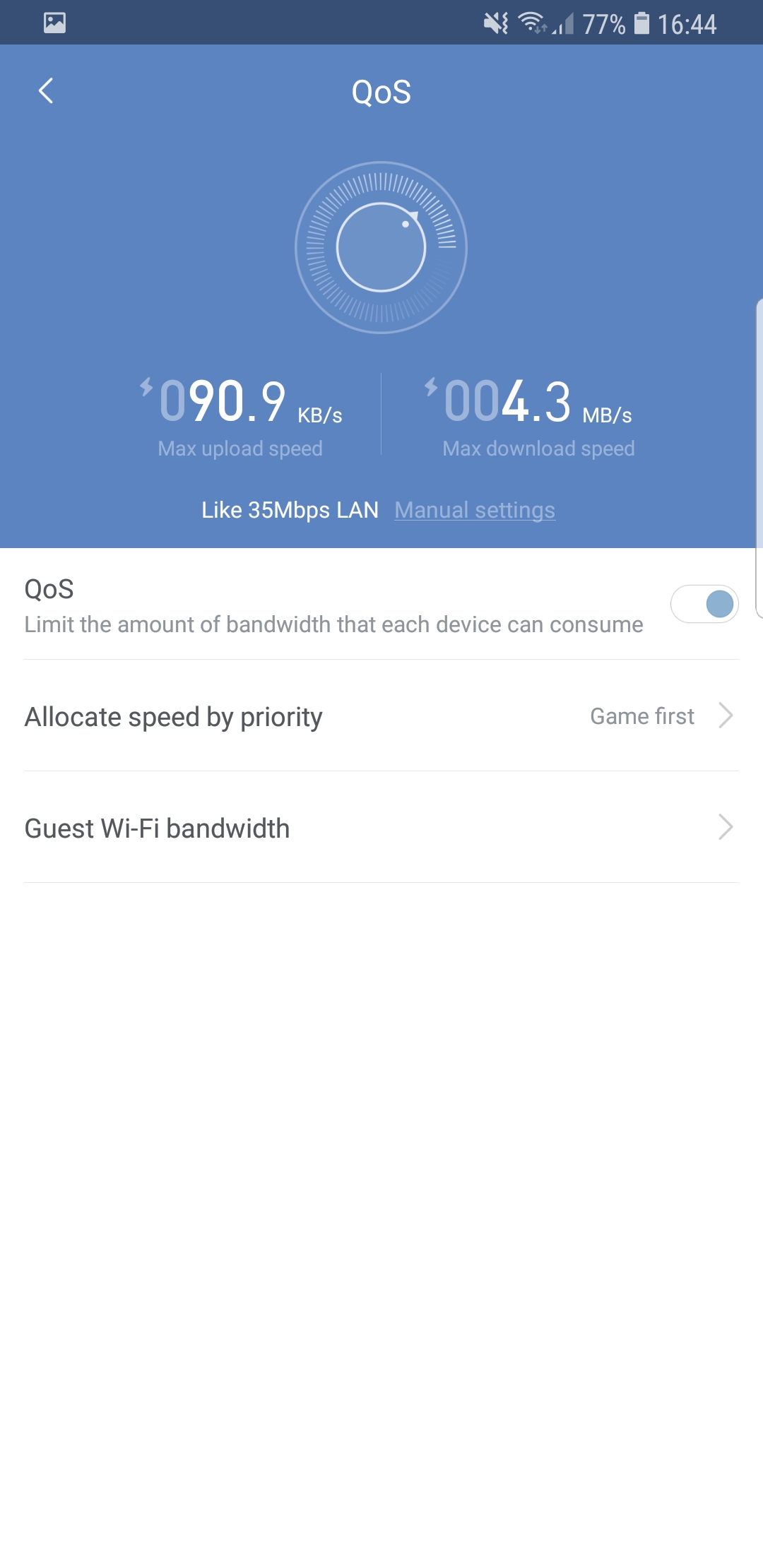Open Allocate speed by priority
763x1568 pixels.
[x=381, y=715]
